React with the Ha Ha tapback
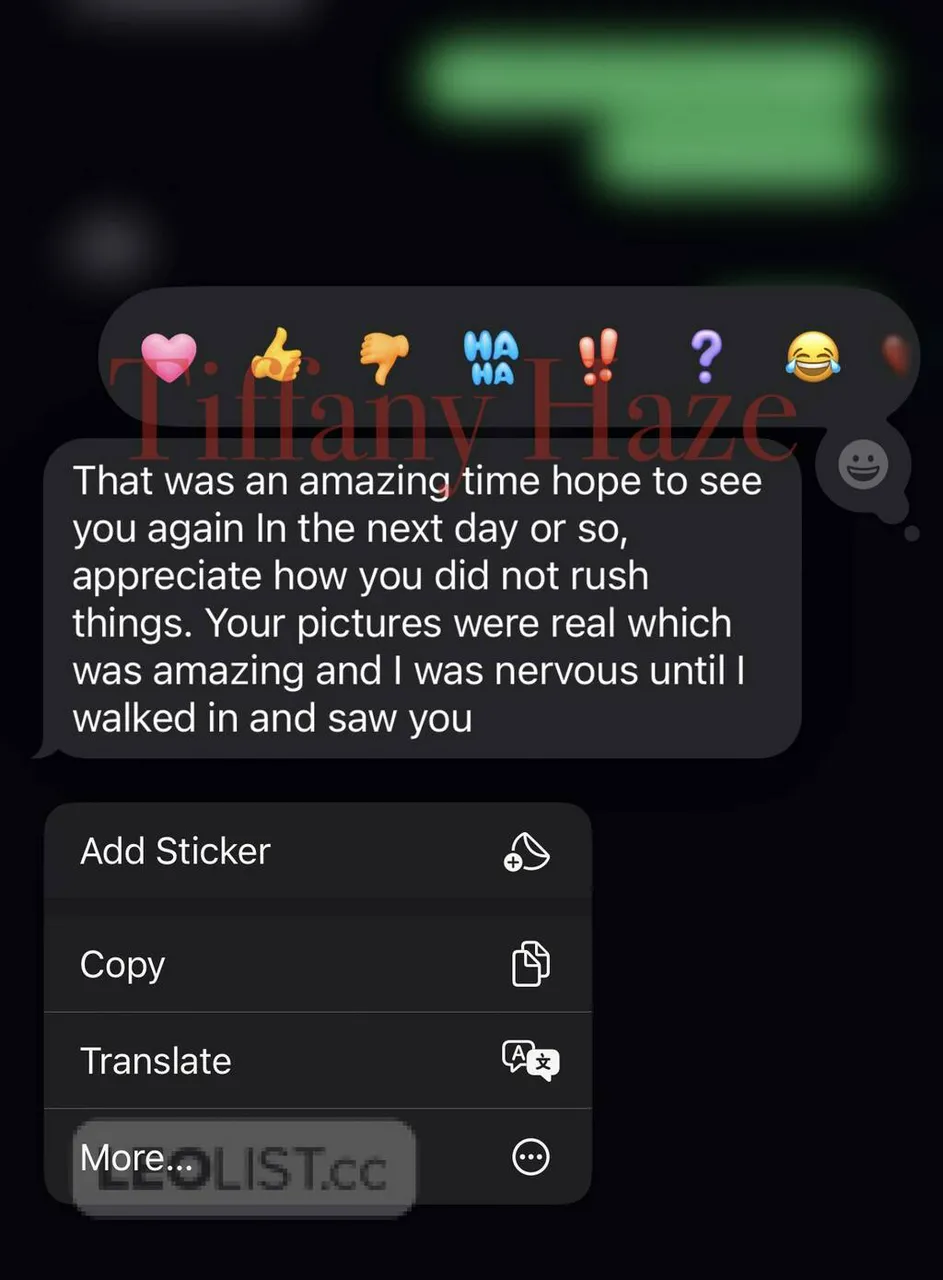The image size is (943, 1280). [491, 357]
